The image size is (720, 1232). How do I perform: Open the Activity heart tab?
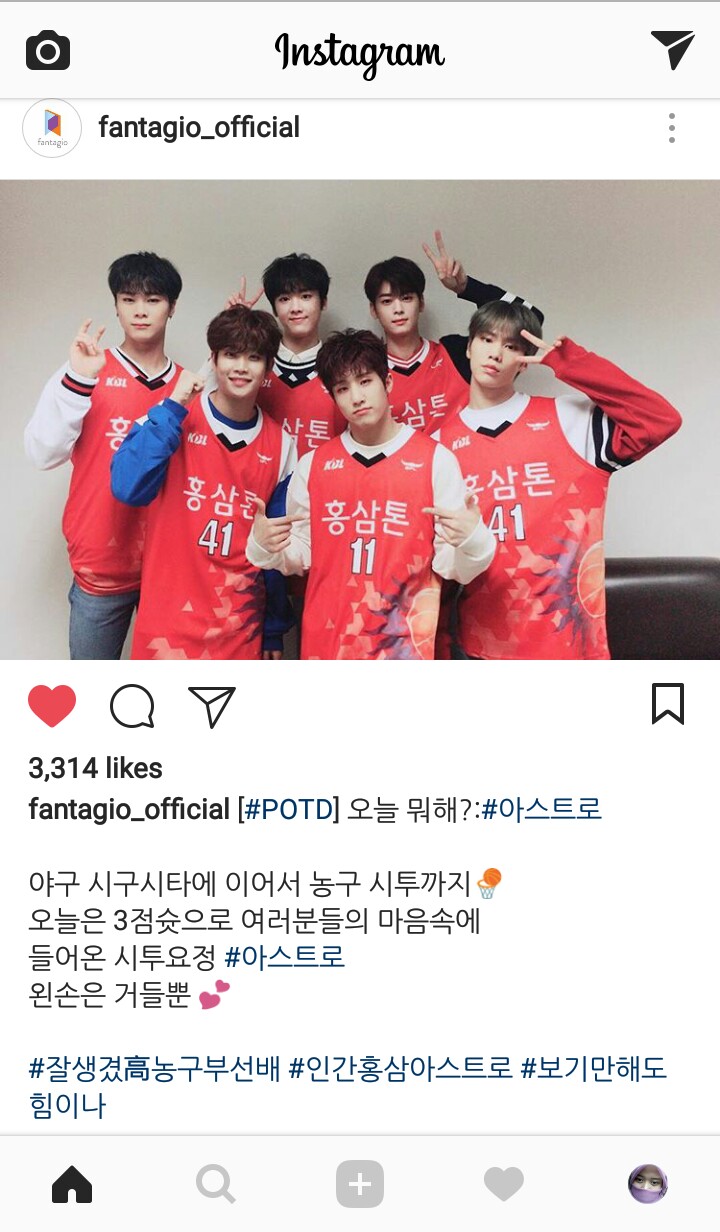504,1185
